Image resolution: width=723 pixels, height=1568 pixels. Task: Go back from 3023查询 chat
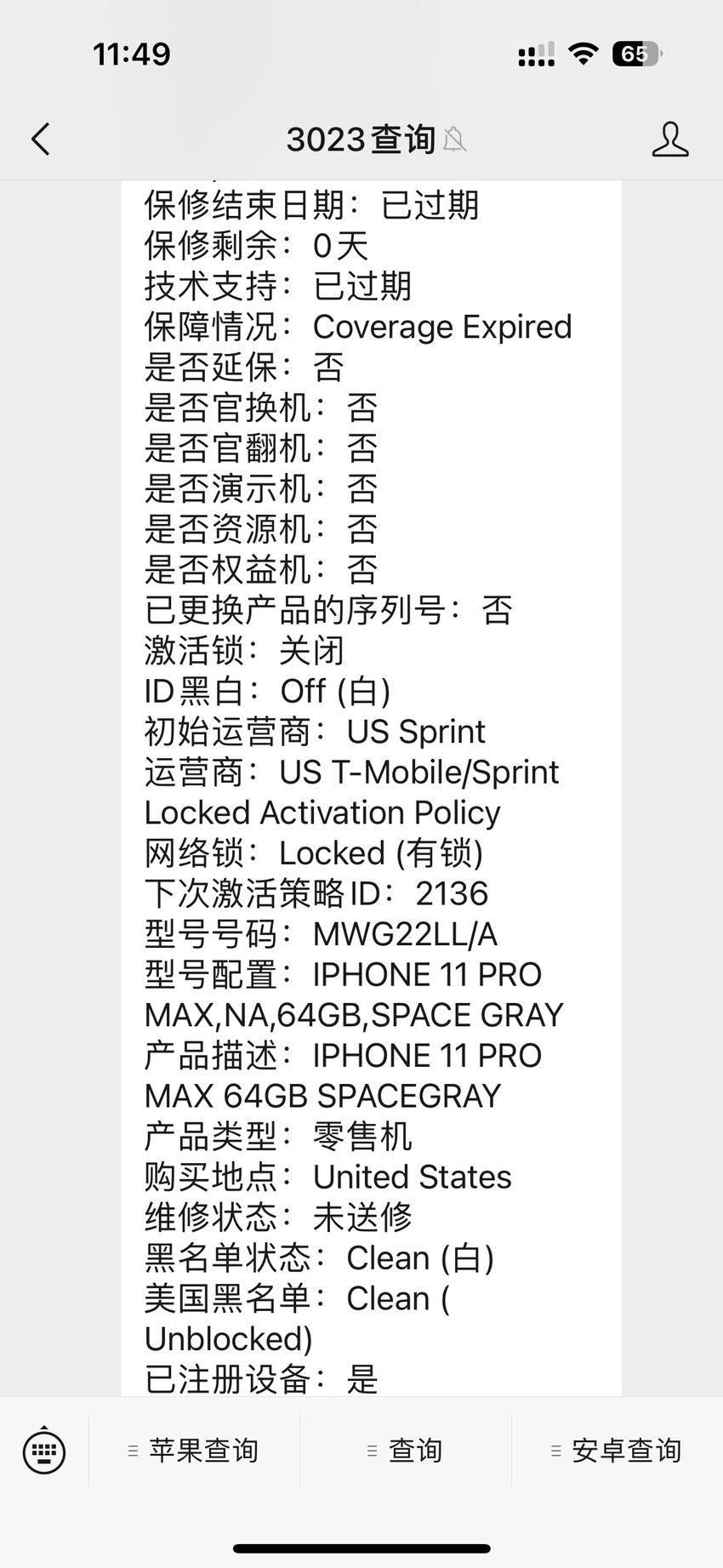pyautogui.click(x=41, y=139)
